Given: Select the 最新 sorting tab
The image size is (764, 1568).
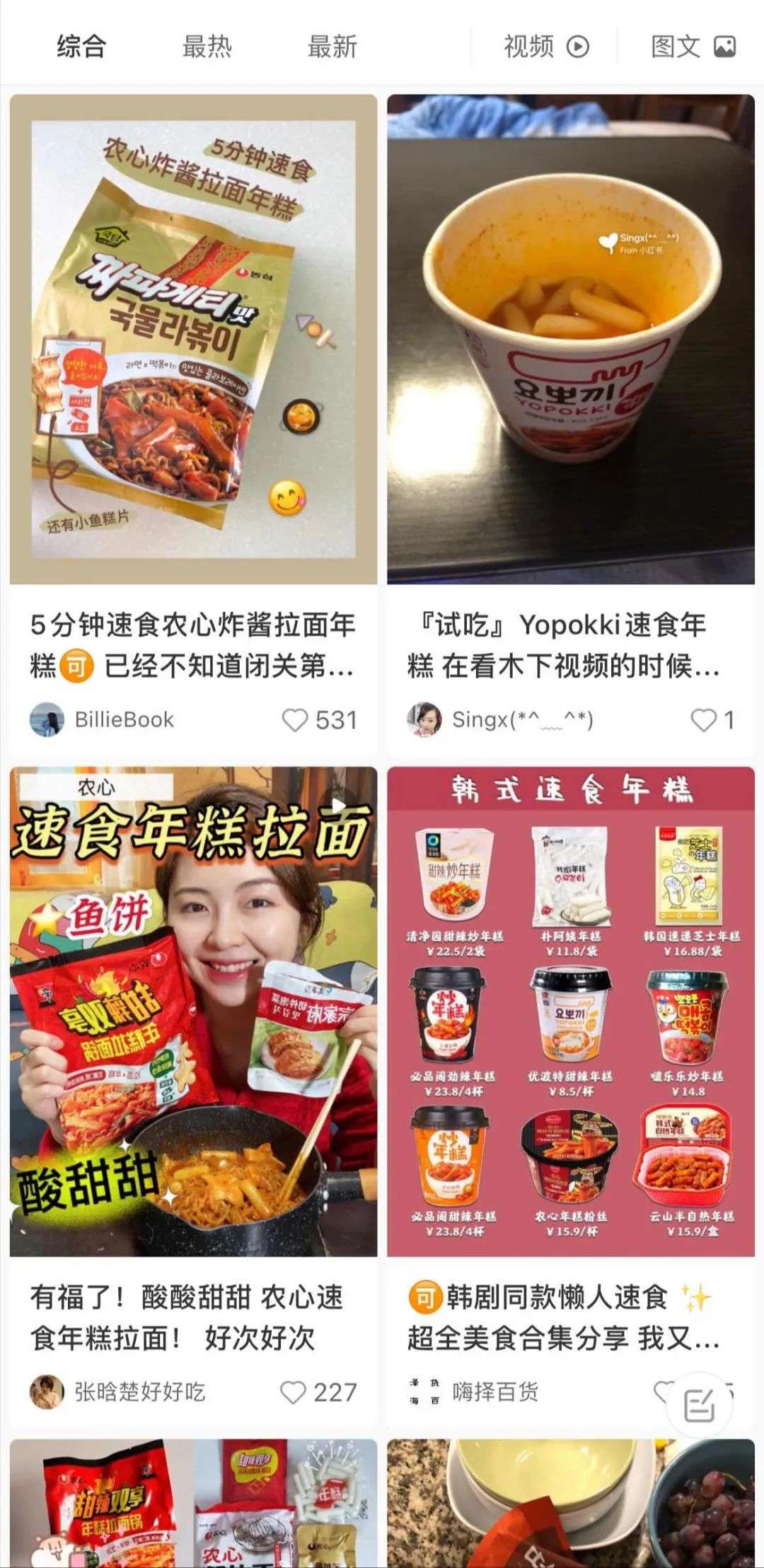Looking at the screenshot, I should (332, 47).
